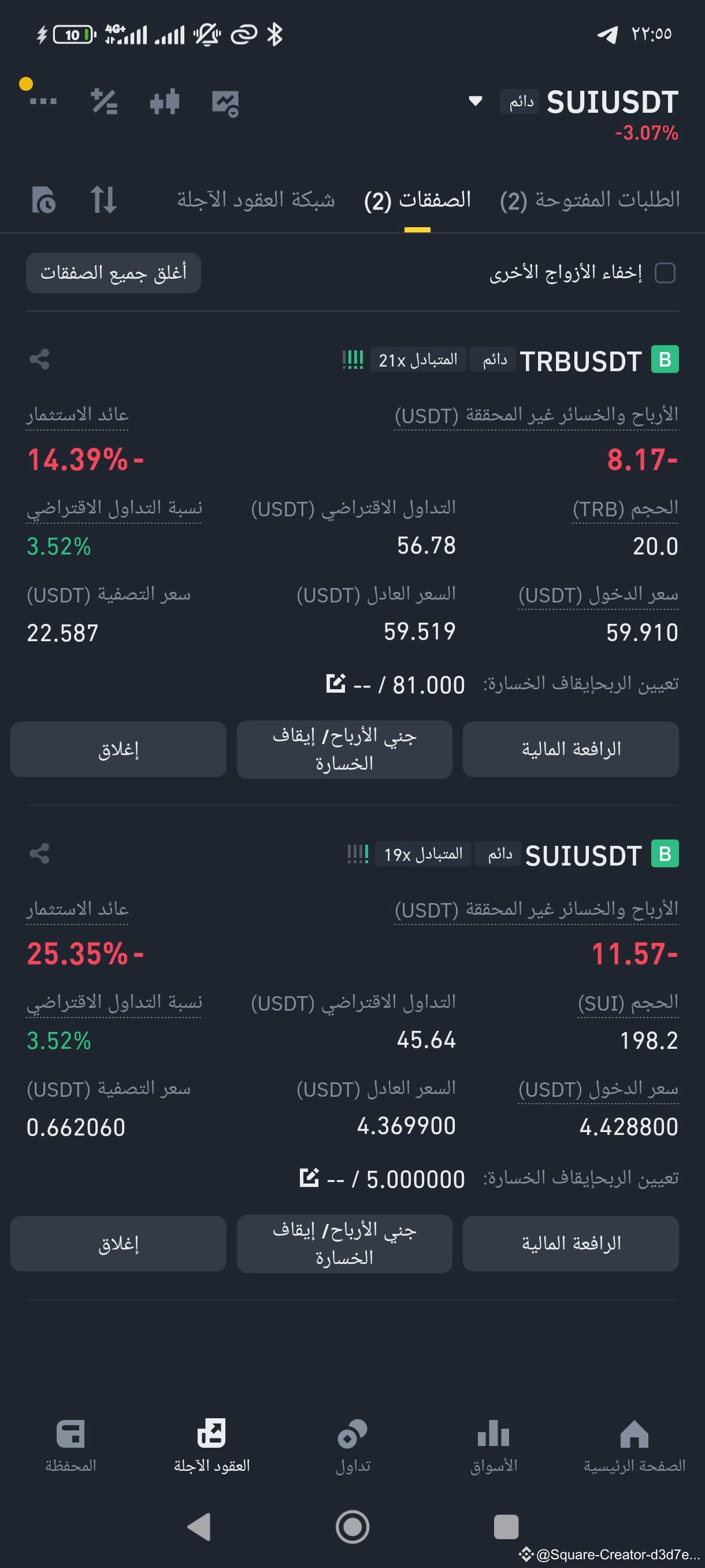Open the candlestick chart icon
Screen dimensions: 705x1568
click(164, 102)
